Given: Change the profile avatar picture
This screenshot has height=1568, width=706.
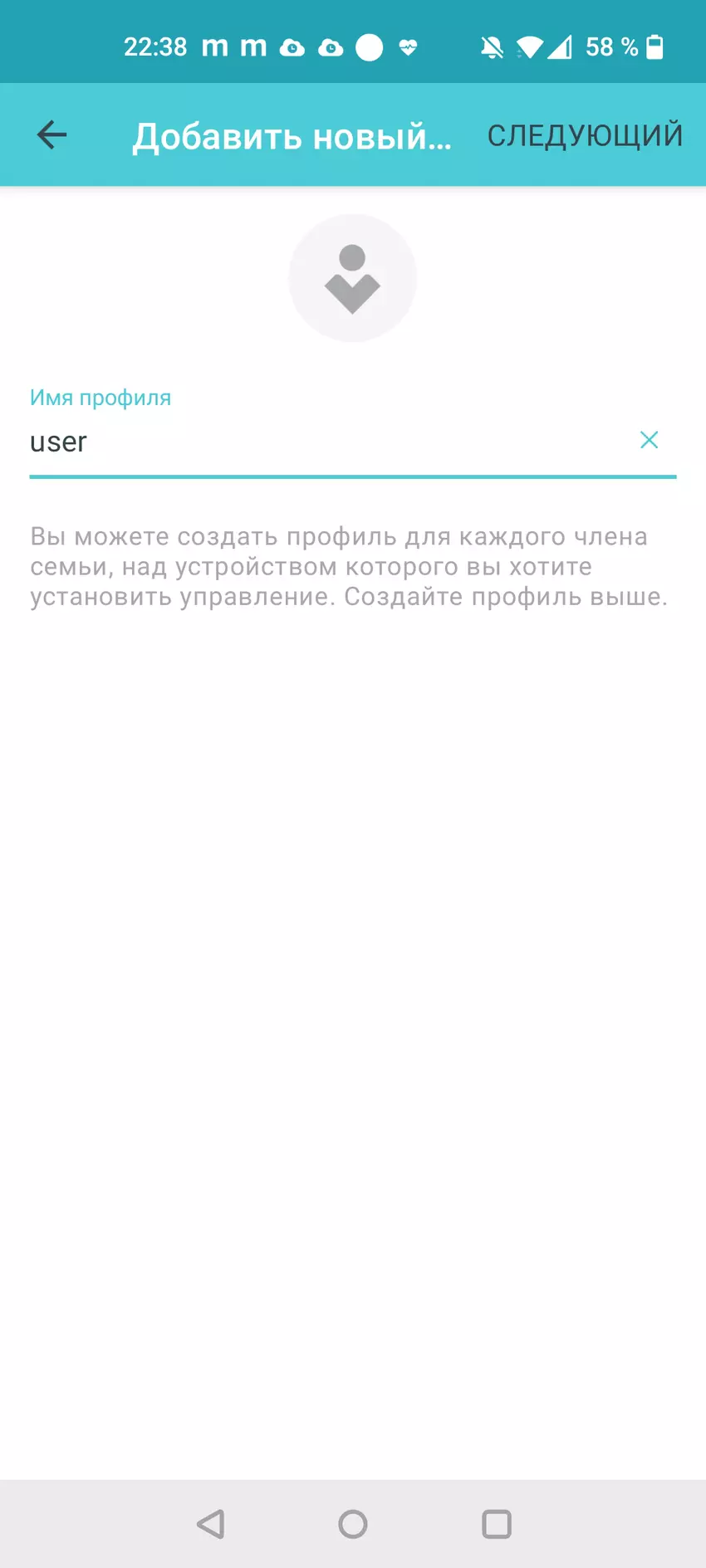Looking at the screenshot, I should [352, 278].
